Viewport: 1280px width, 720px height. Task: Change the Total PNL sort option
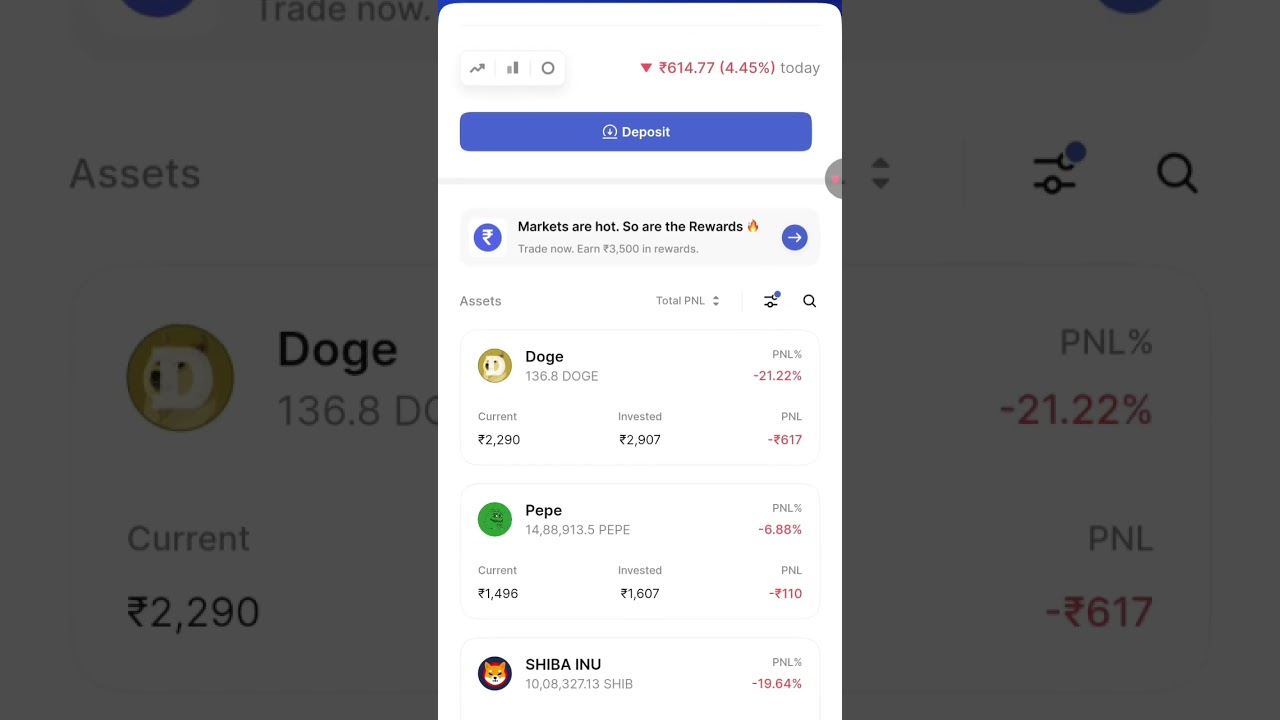tap(688, 301)
